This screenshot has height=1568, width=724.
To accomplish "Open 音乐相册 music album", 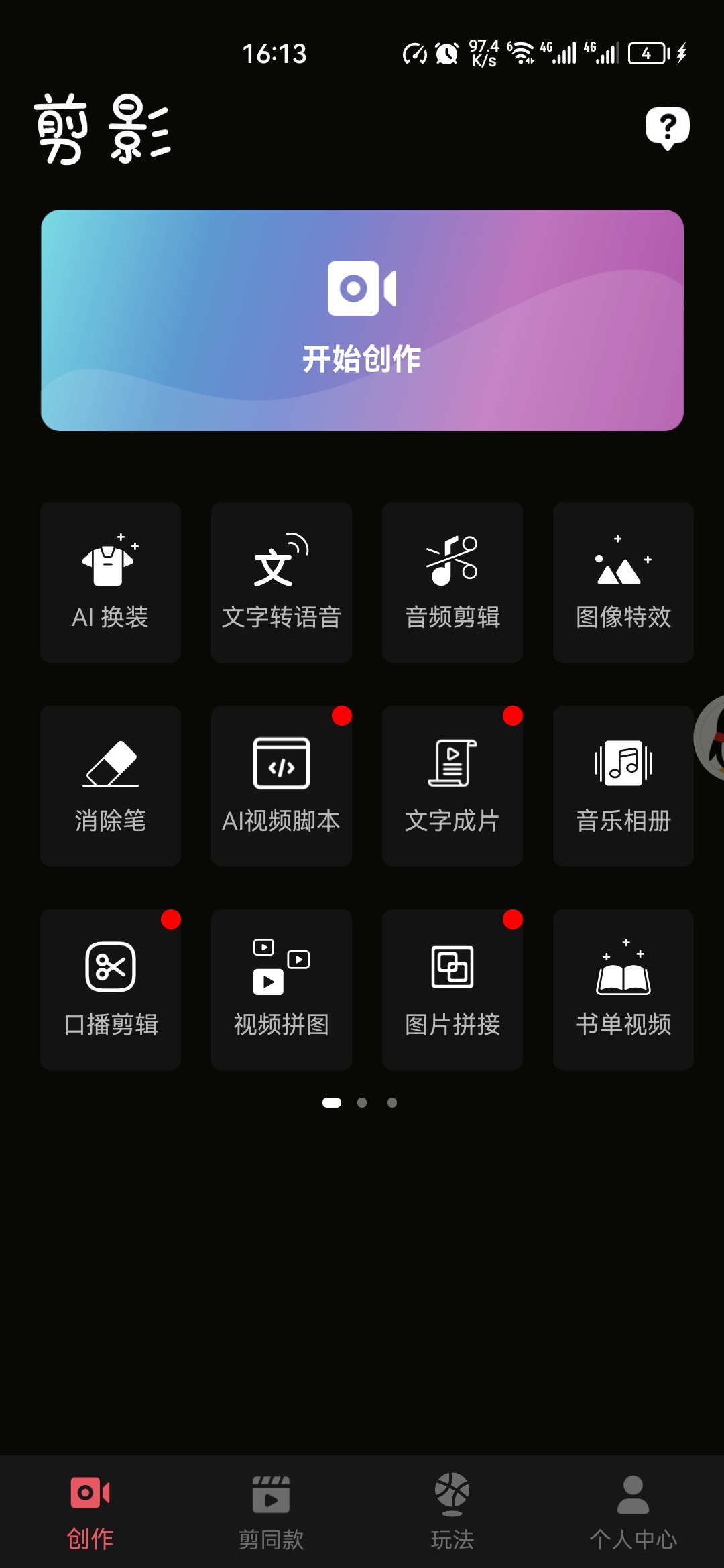I will (623, 786).
